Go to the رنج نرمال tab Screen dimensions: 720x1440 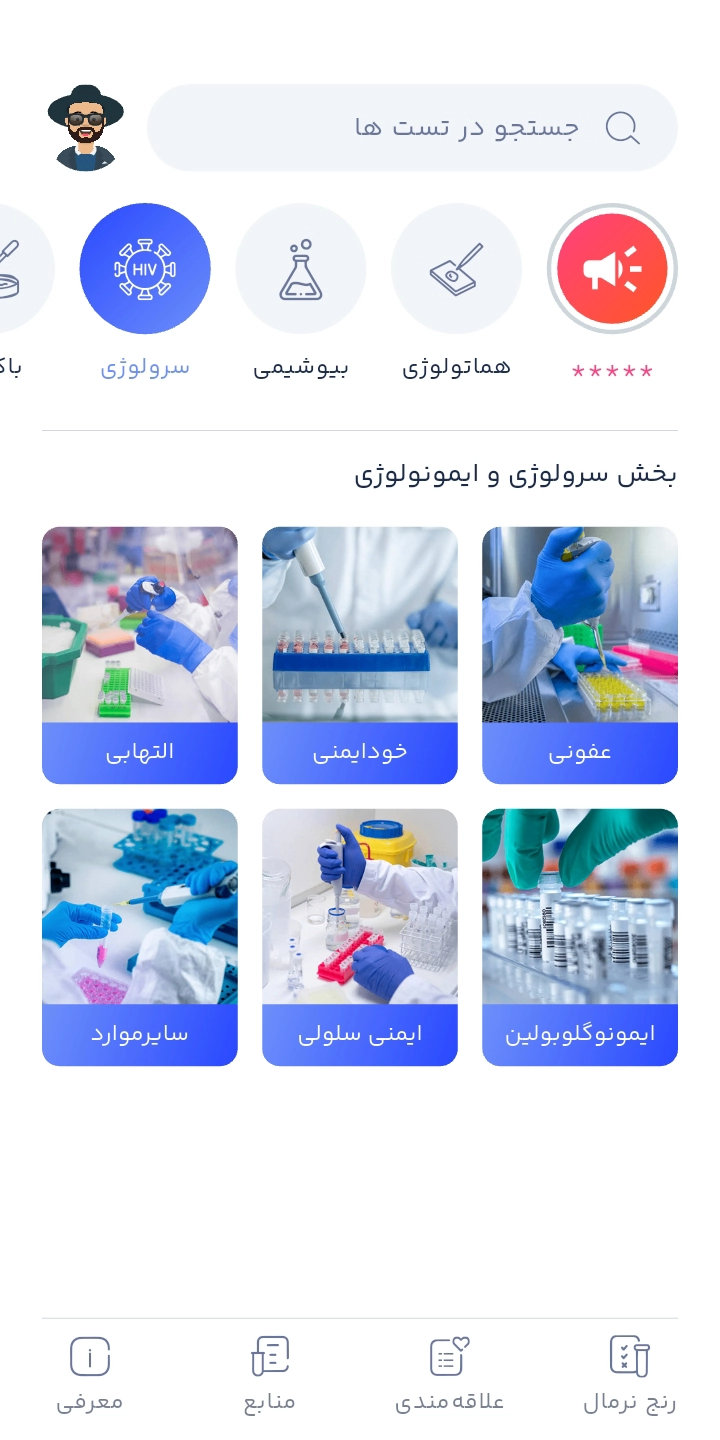tap(630, 1376)
